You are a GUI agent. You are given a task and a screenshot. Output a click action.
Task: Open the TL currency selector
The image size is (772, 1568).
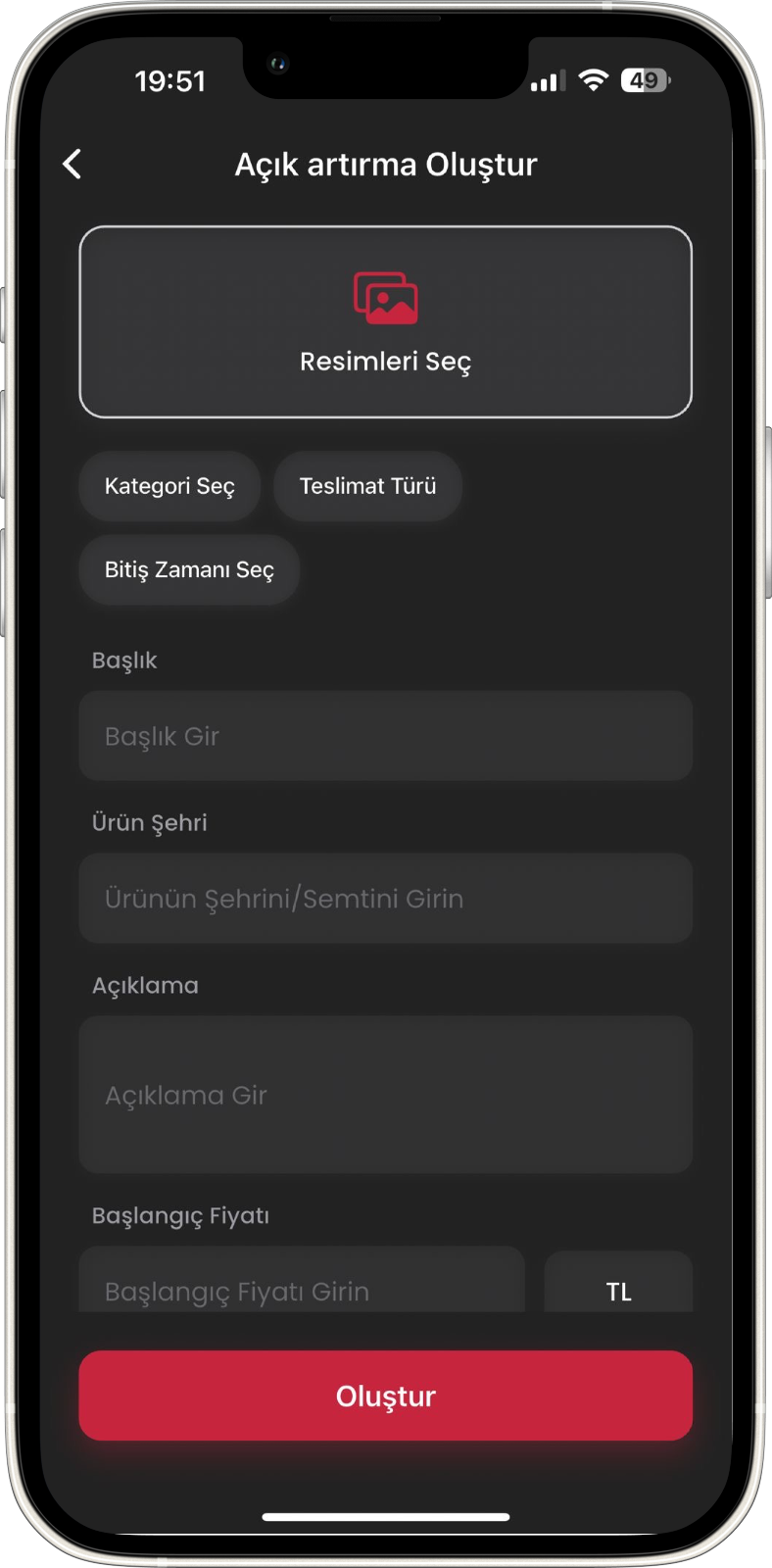pos(618,1286)
